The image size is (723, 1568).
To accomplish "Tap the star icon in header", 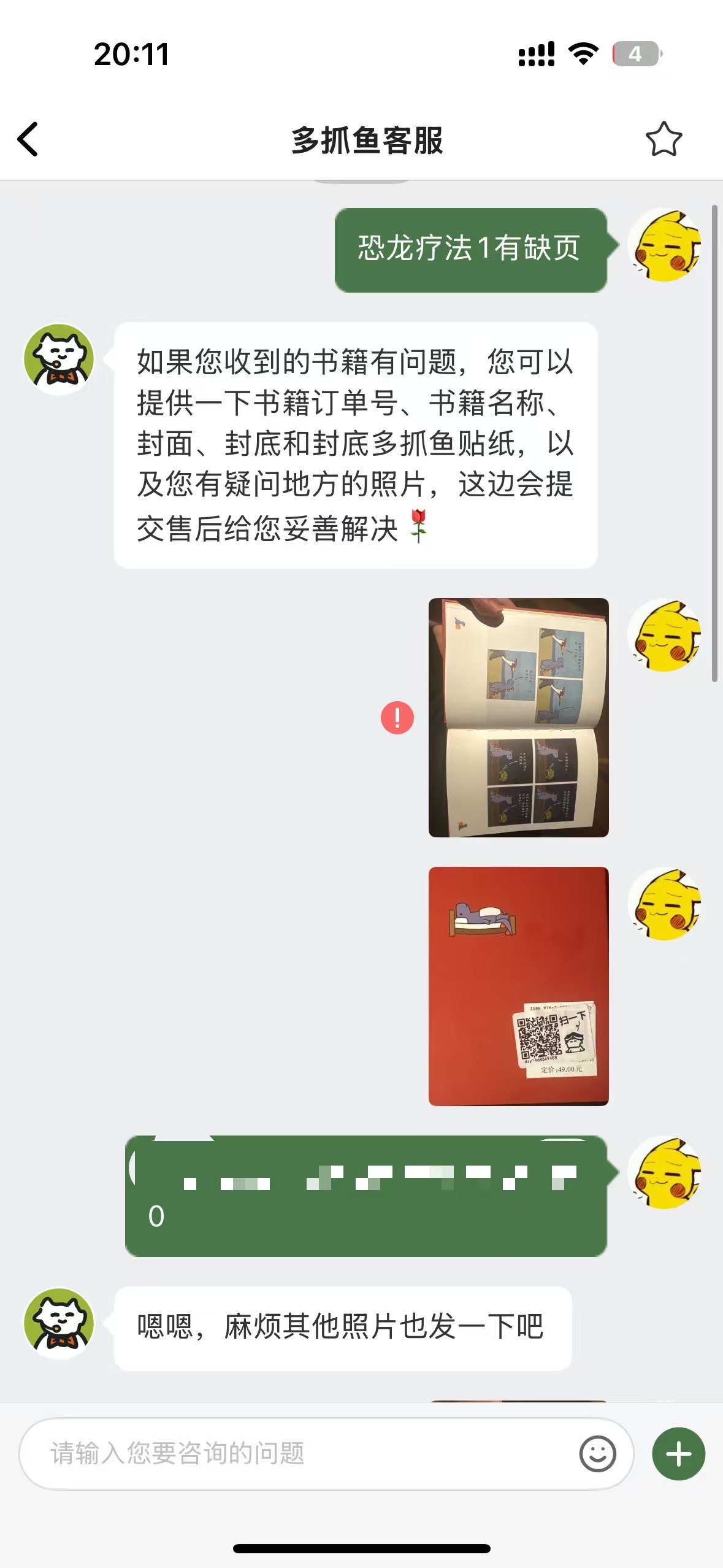I will tap(664, 139).
